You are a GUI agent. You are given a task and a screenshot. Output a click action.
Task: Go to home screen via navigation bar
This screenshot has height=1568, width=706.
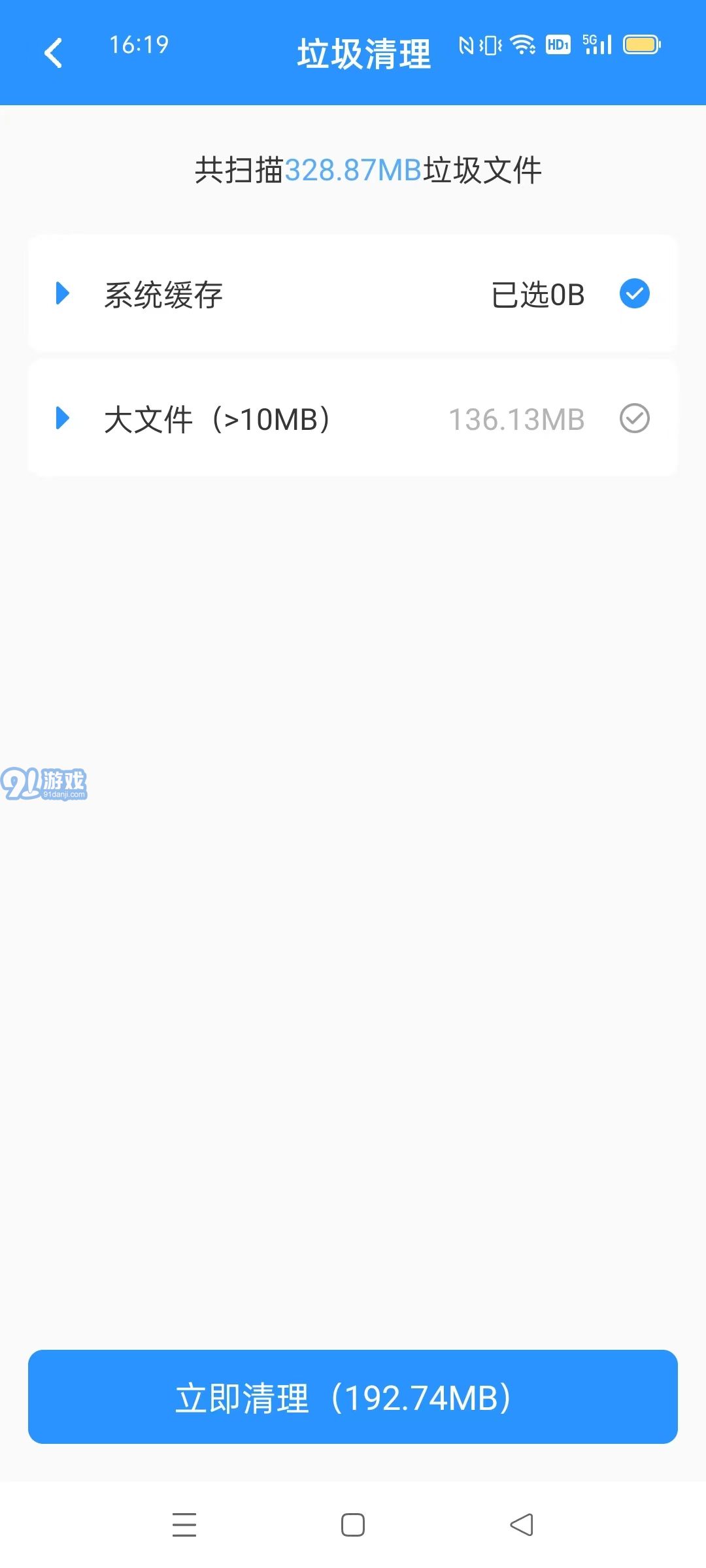tap(353, 1524)
